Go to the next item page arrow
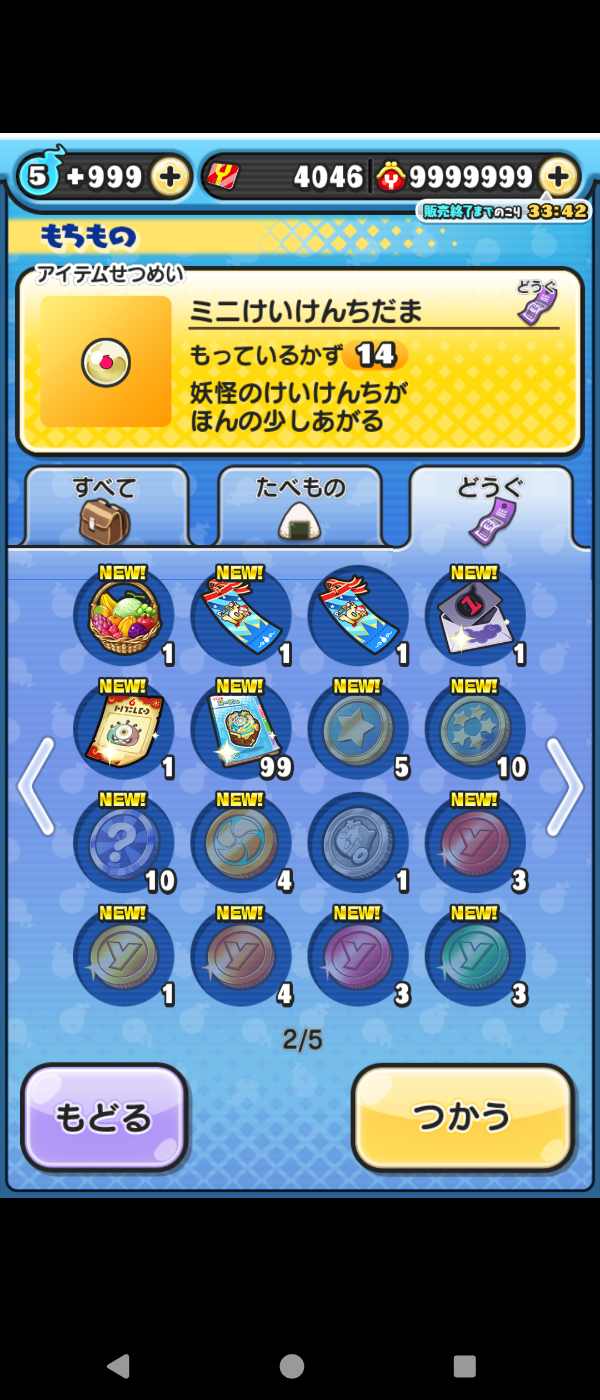This screenshot has height=1400, width=600. (564, 787)
